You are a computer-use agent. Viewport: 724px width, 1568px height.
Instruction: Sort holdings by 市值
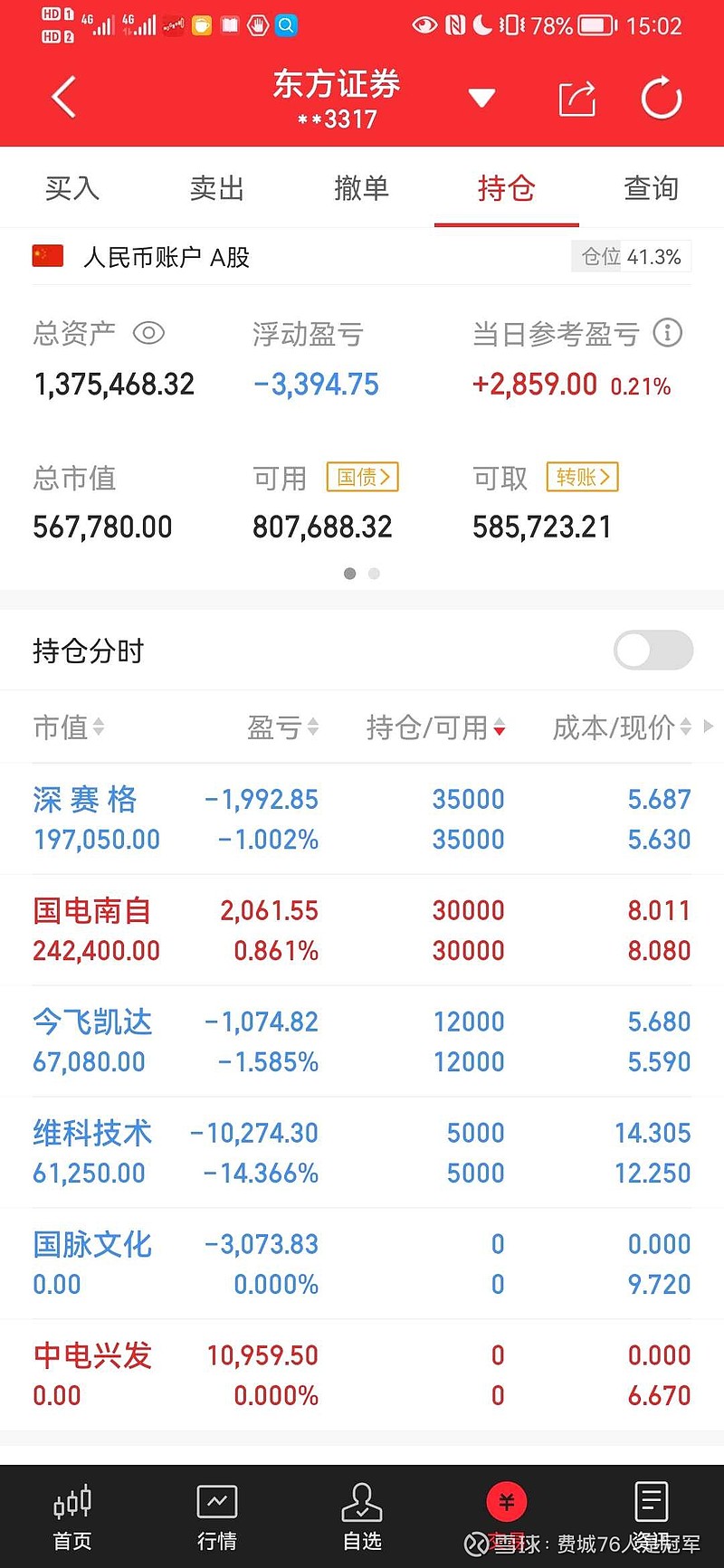click(x=69, y=727)
